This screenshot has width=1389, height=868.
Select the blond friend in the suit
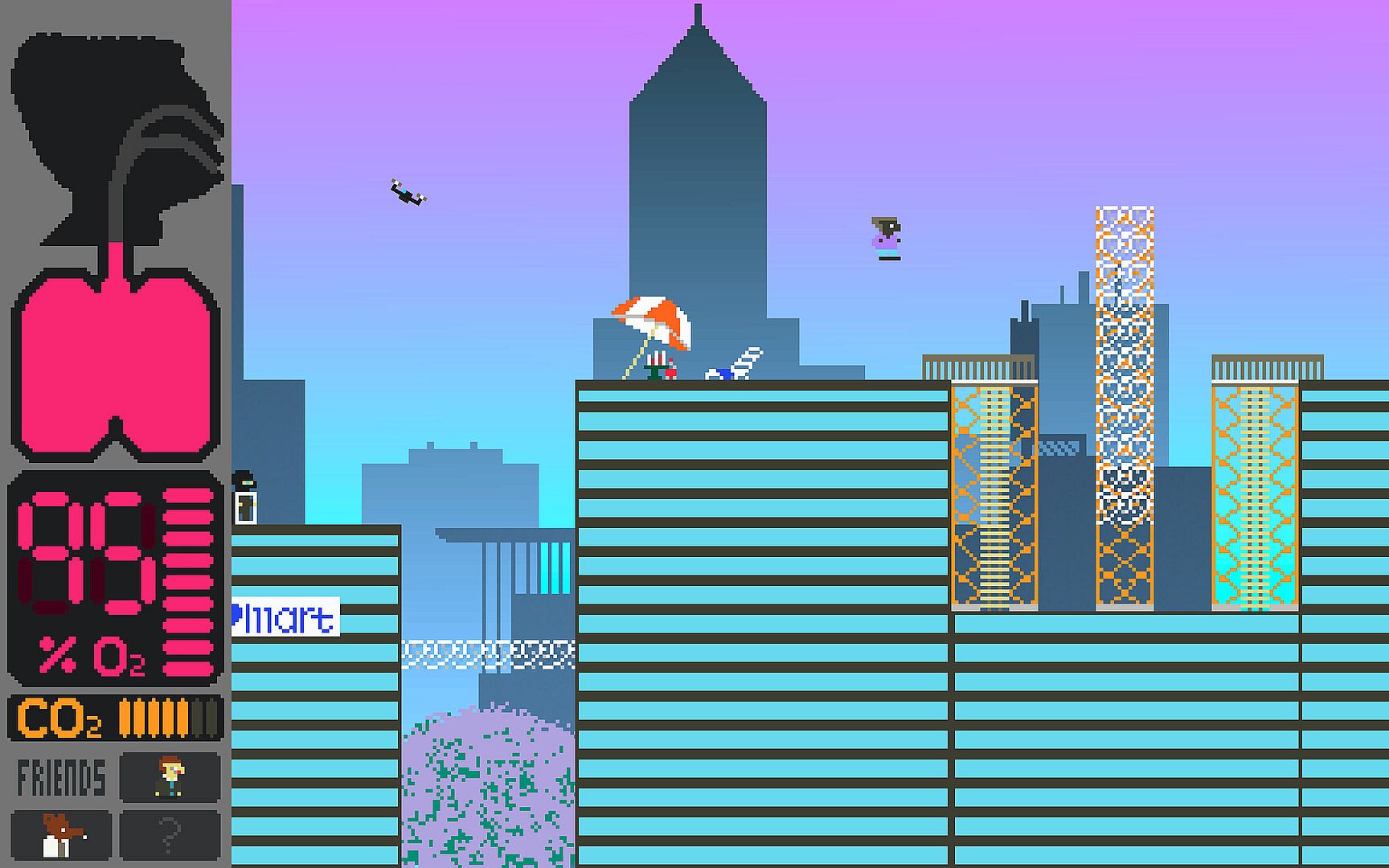(x=170, y=777)
